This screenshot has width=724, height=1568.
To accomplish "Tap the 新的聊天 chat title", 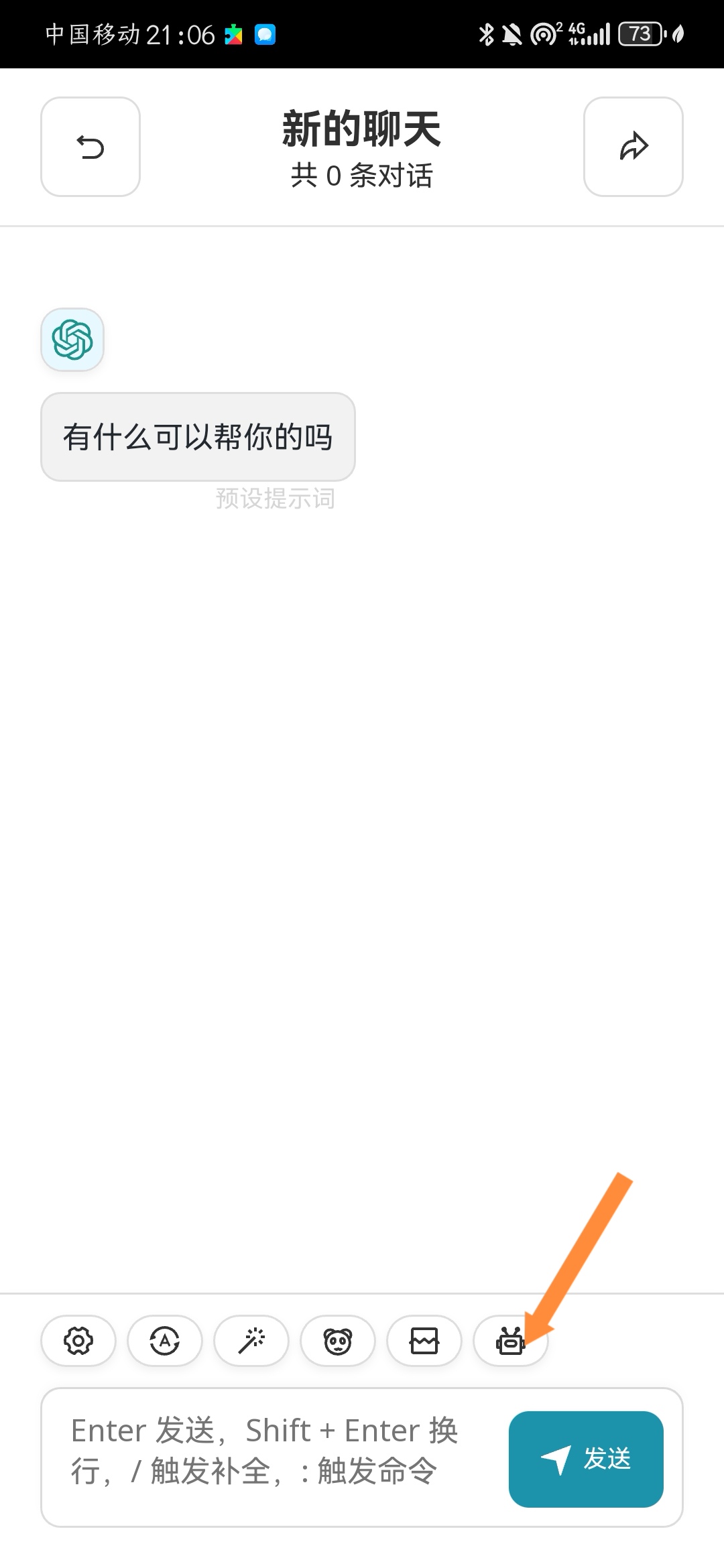I will (361, 128).
